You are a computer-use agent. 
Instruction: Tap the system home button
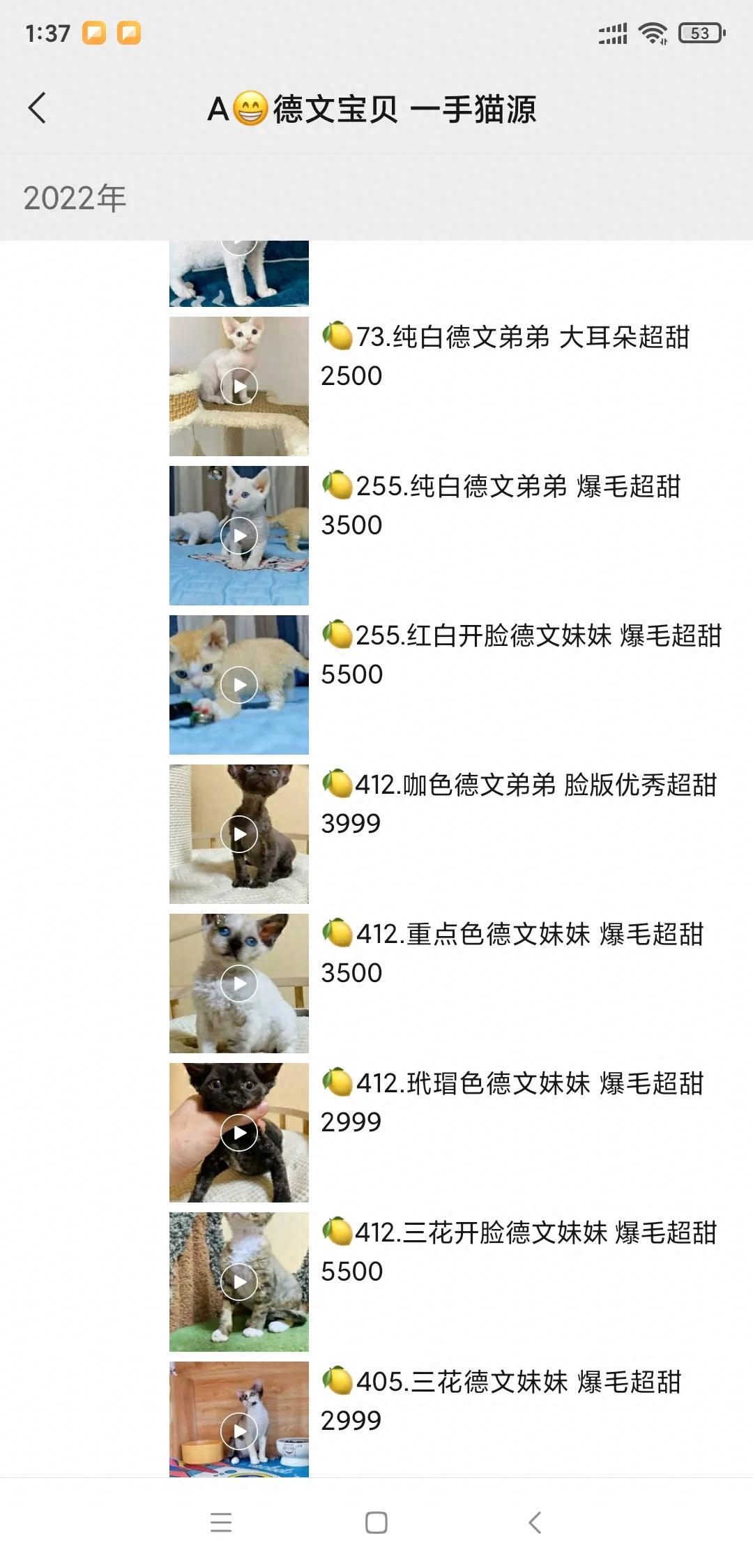(x=376, y=1523)
